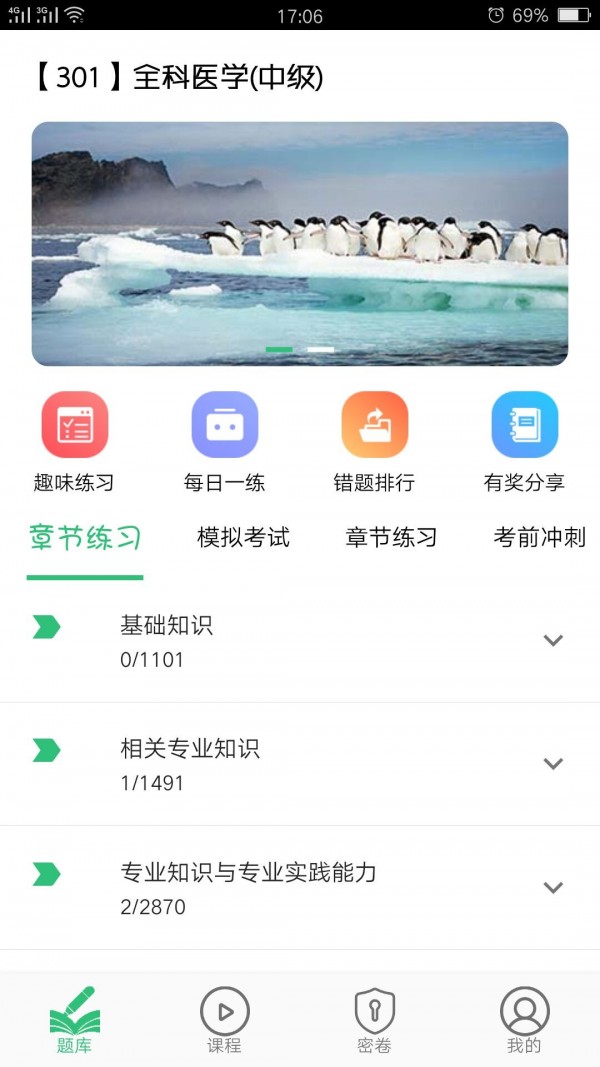The height and width of the screenshot is (1067, 600).
Task: Open the penguin banner at the top
Action: tap(300, 244)
